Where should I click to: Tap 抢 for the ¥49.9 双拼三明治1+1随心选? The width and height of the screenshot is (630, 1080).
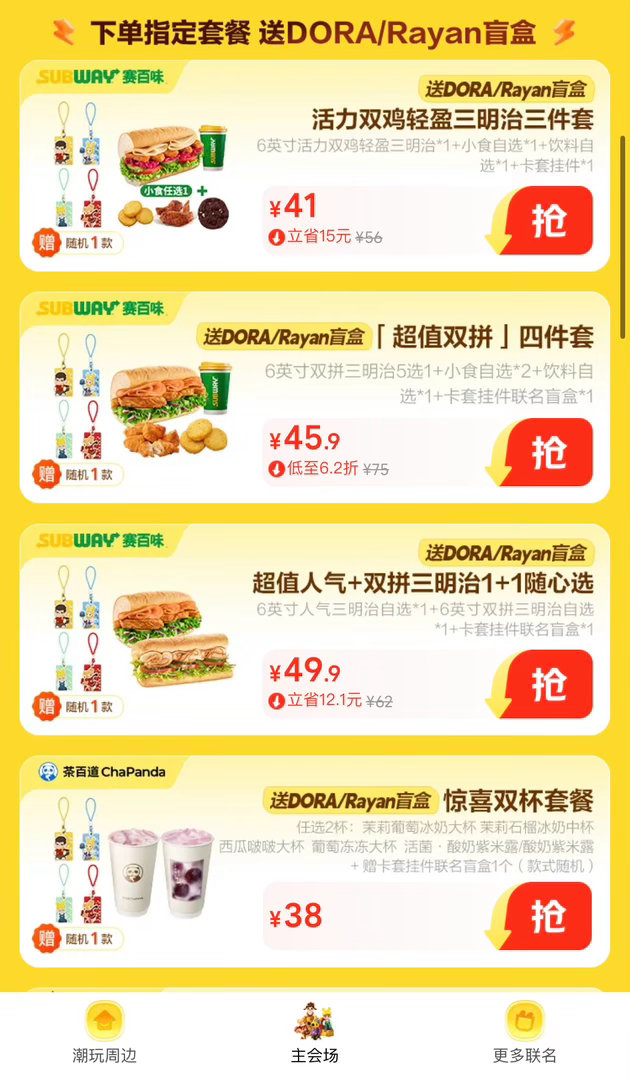[548, 685]
